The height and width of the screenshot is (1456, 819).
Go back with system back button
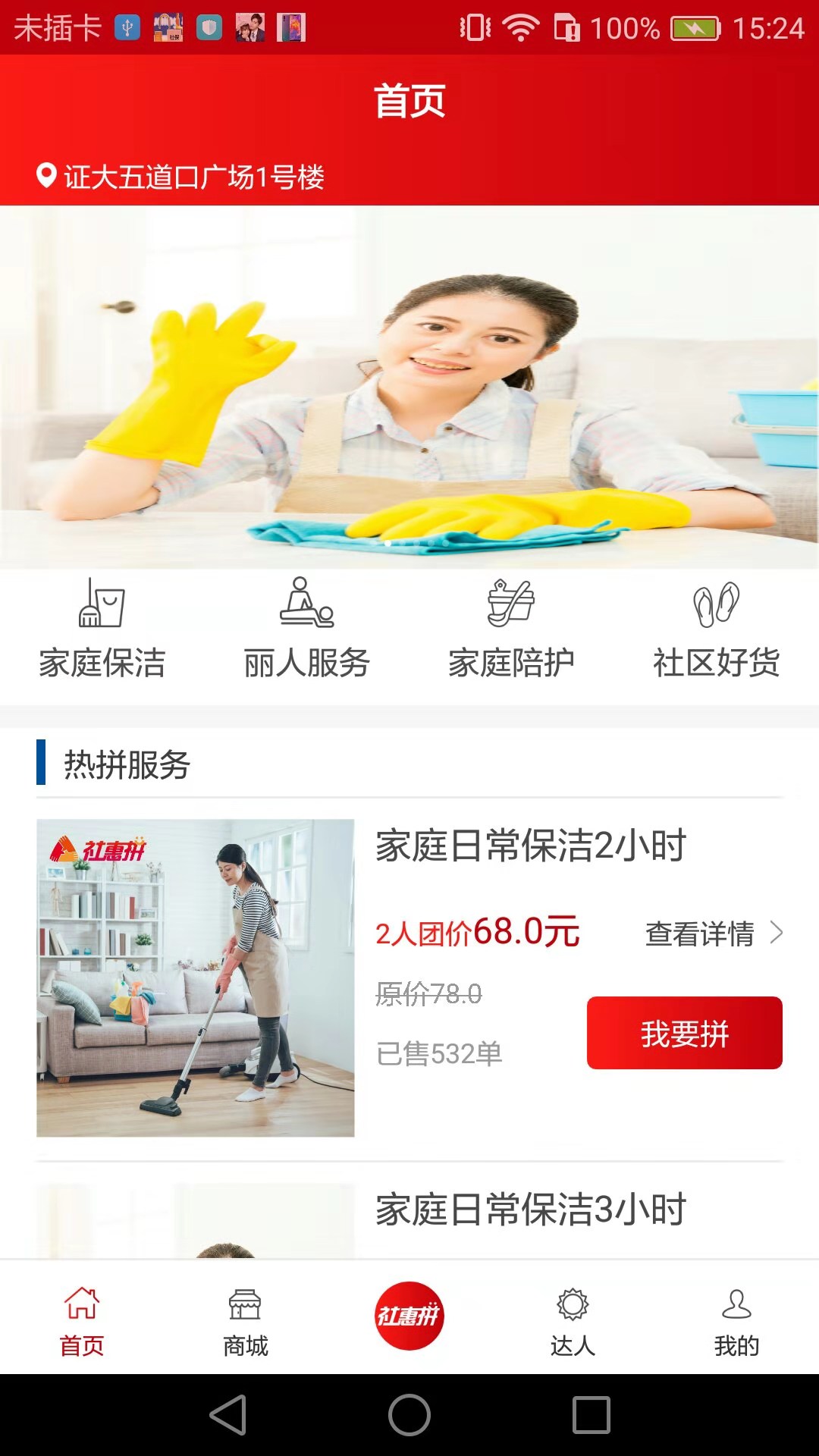coord(227,1415)
